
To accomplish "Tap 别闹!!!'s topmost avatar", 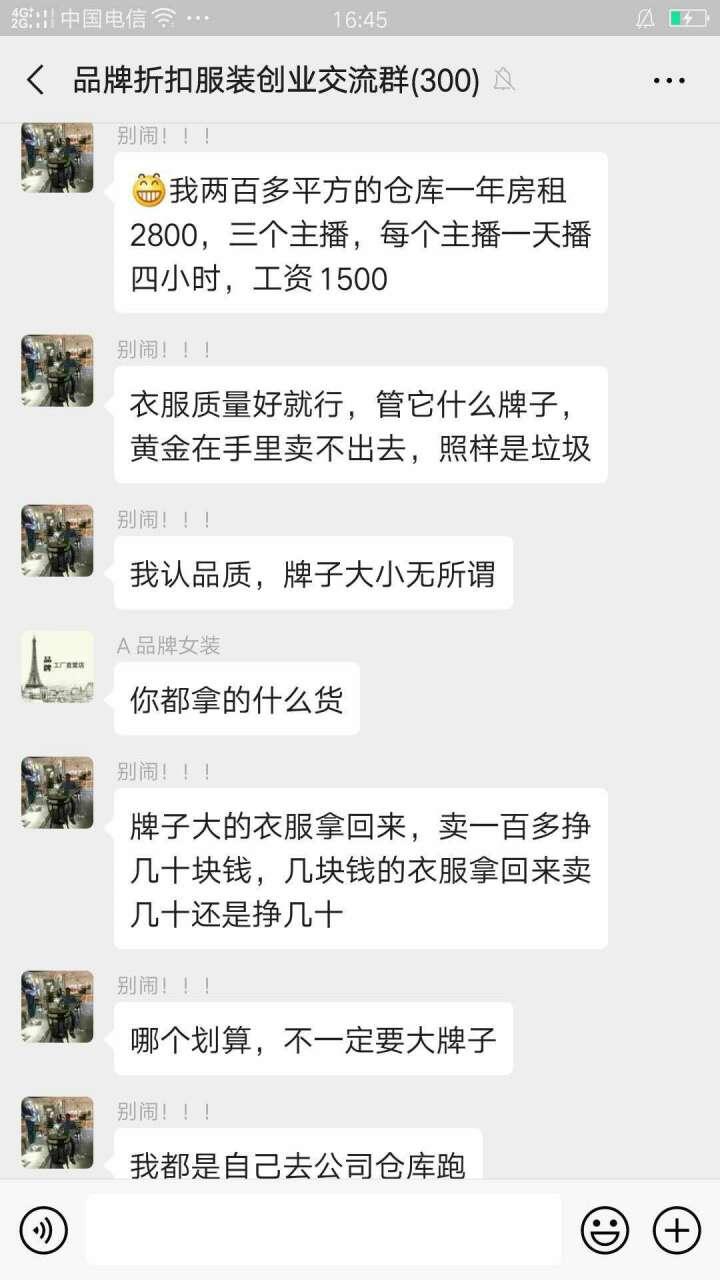I will click(56, 158).
